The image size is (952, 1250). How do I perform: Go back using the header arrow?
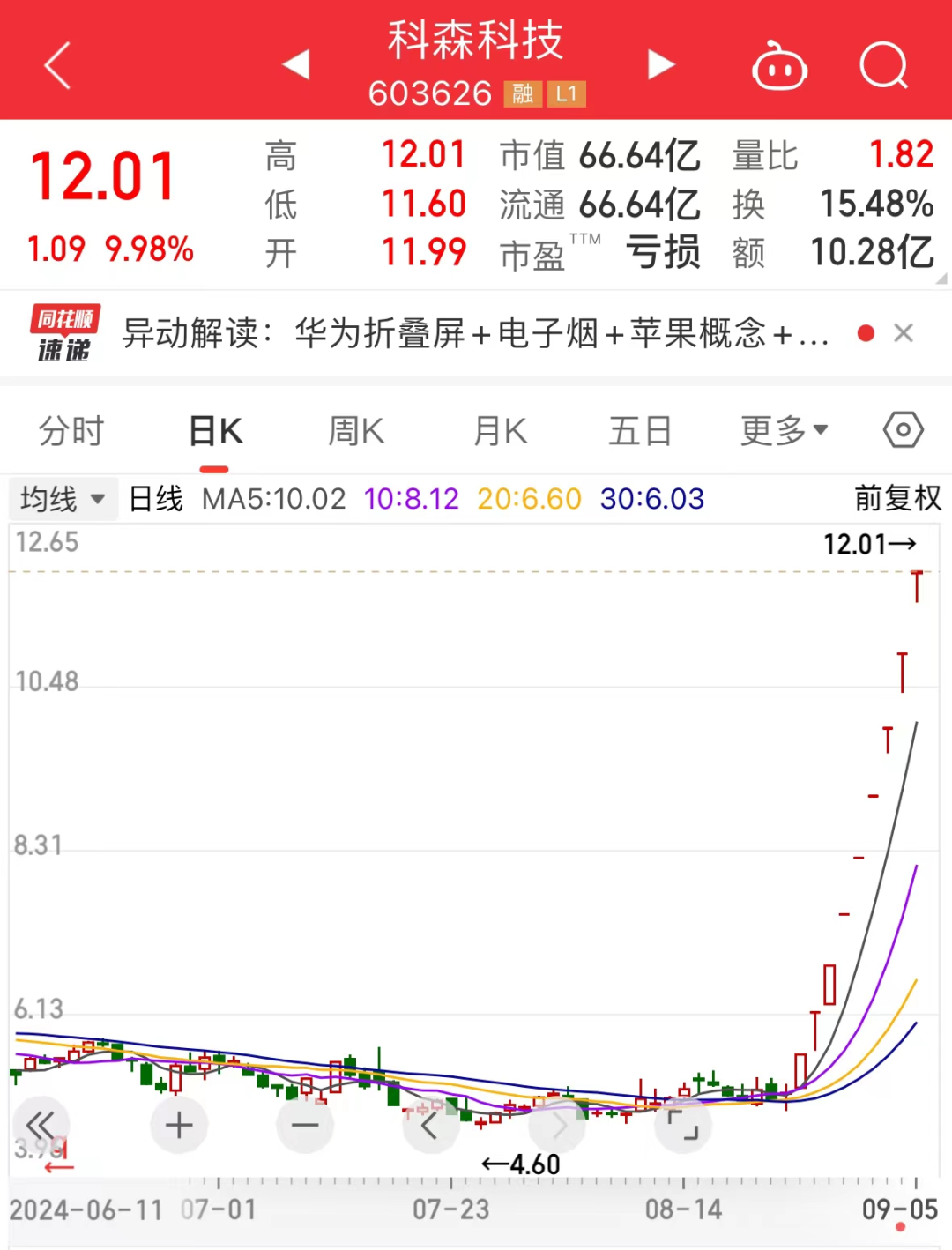(x=57, y=66)
